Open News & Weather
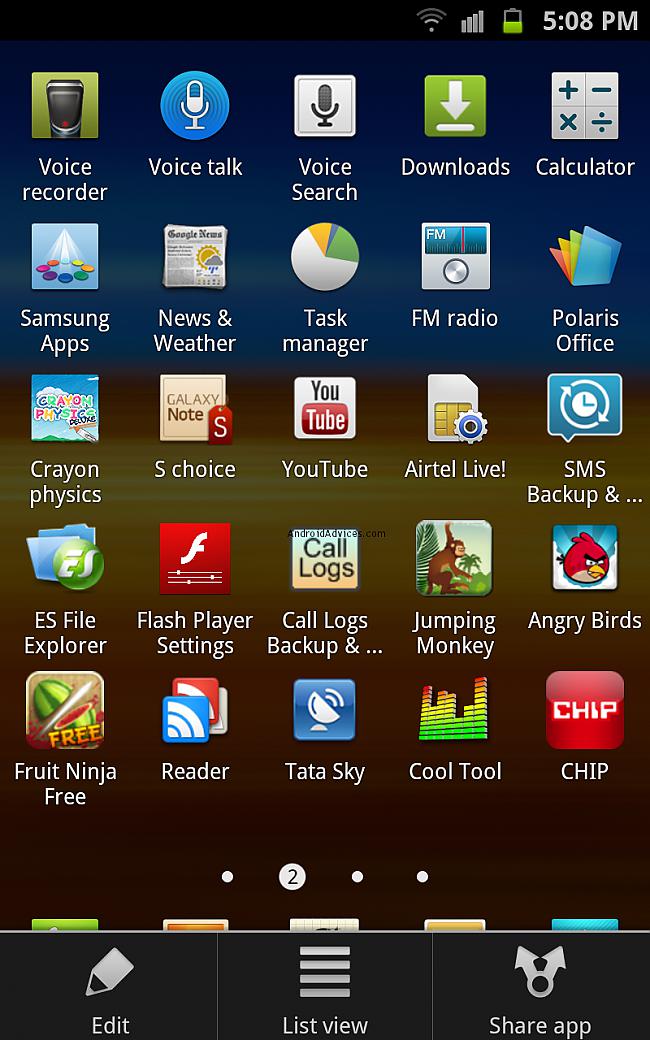 pyautogui.click(x=195, y=258)
